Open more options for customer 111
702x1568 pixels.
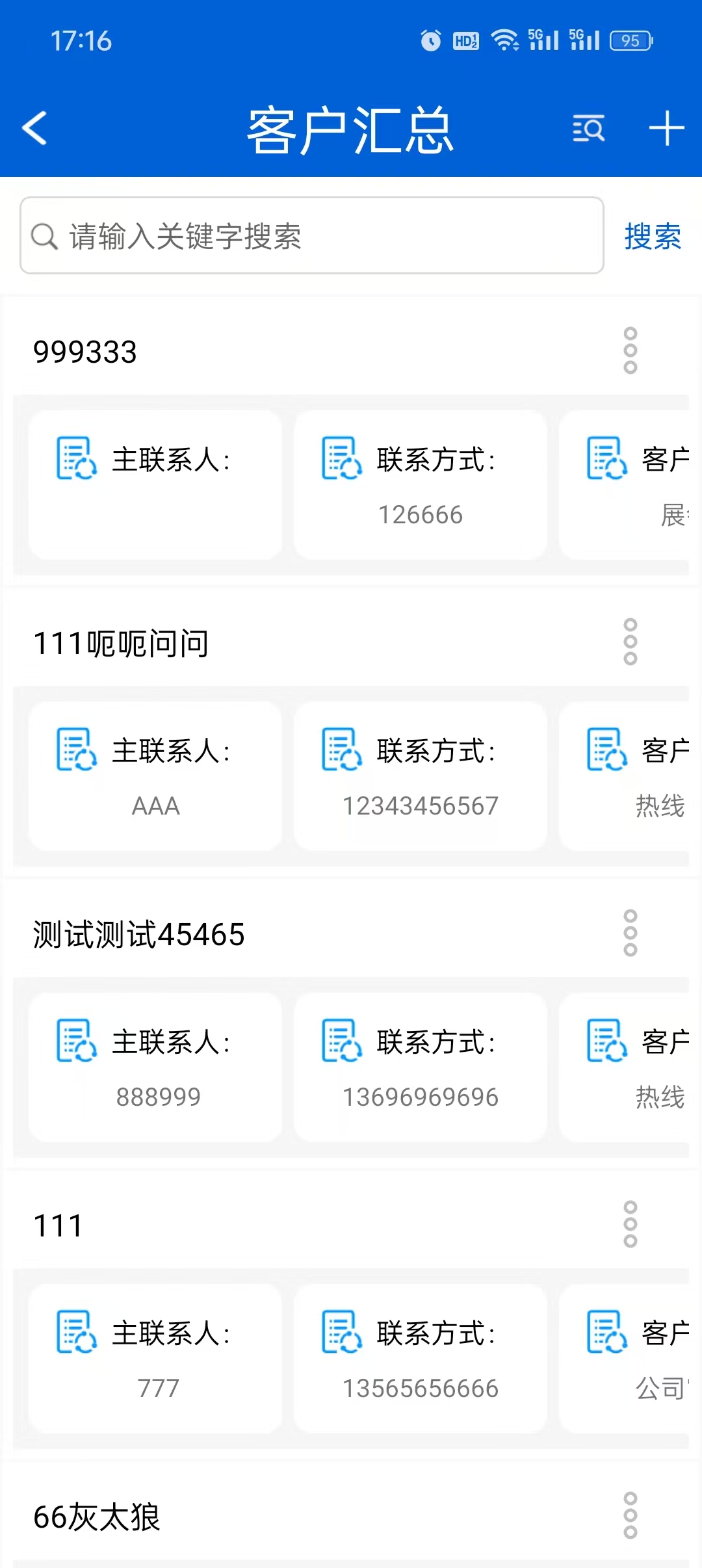pos(630,1225)
